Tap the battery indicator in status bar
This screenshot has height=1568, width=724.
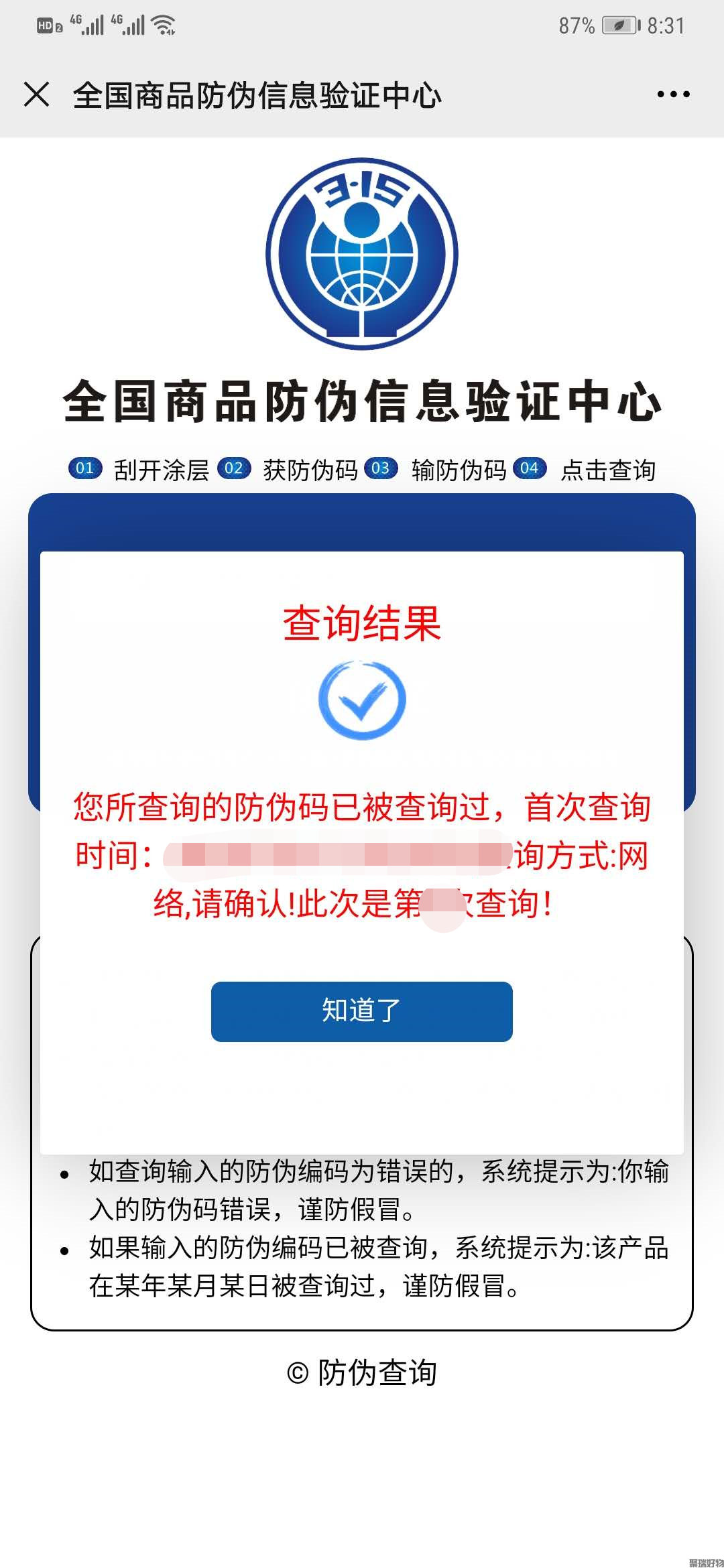coord(620,25)
